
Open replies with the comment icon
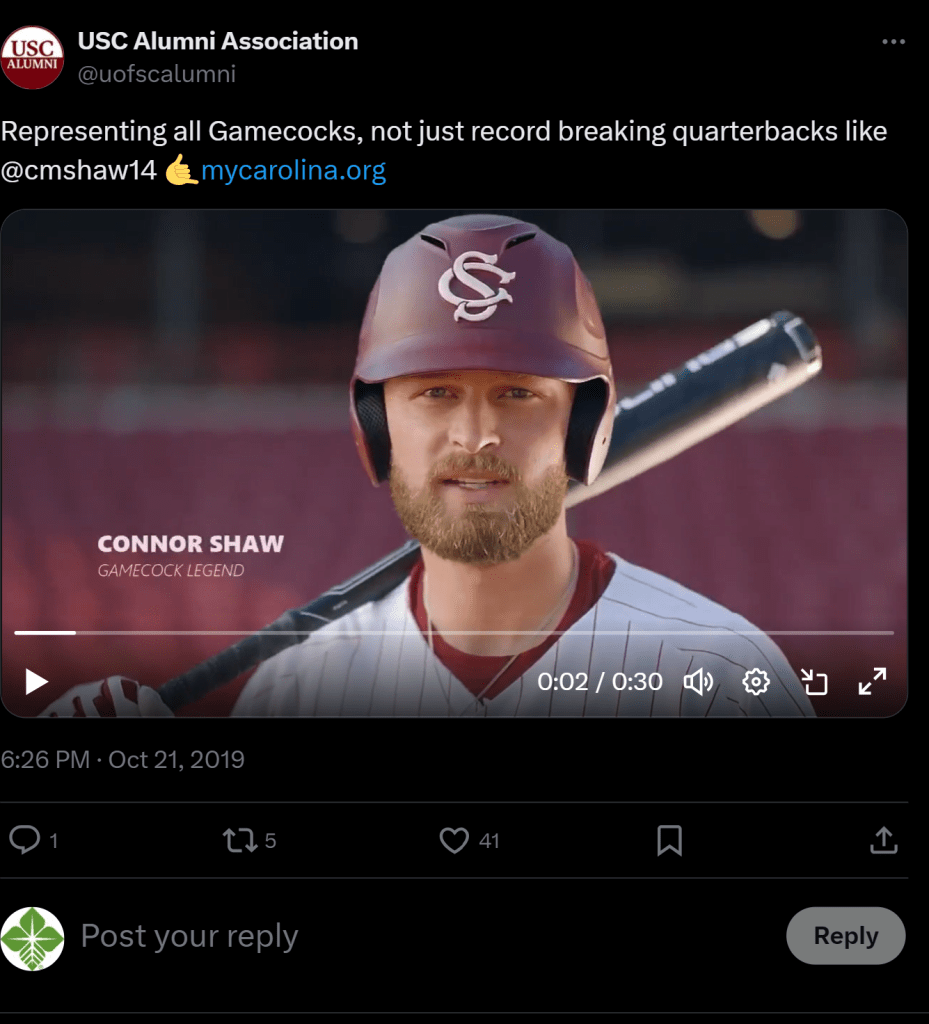click(x=24, y=840)
